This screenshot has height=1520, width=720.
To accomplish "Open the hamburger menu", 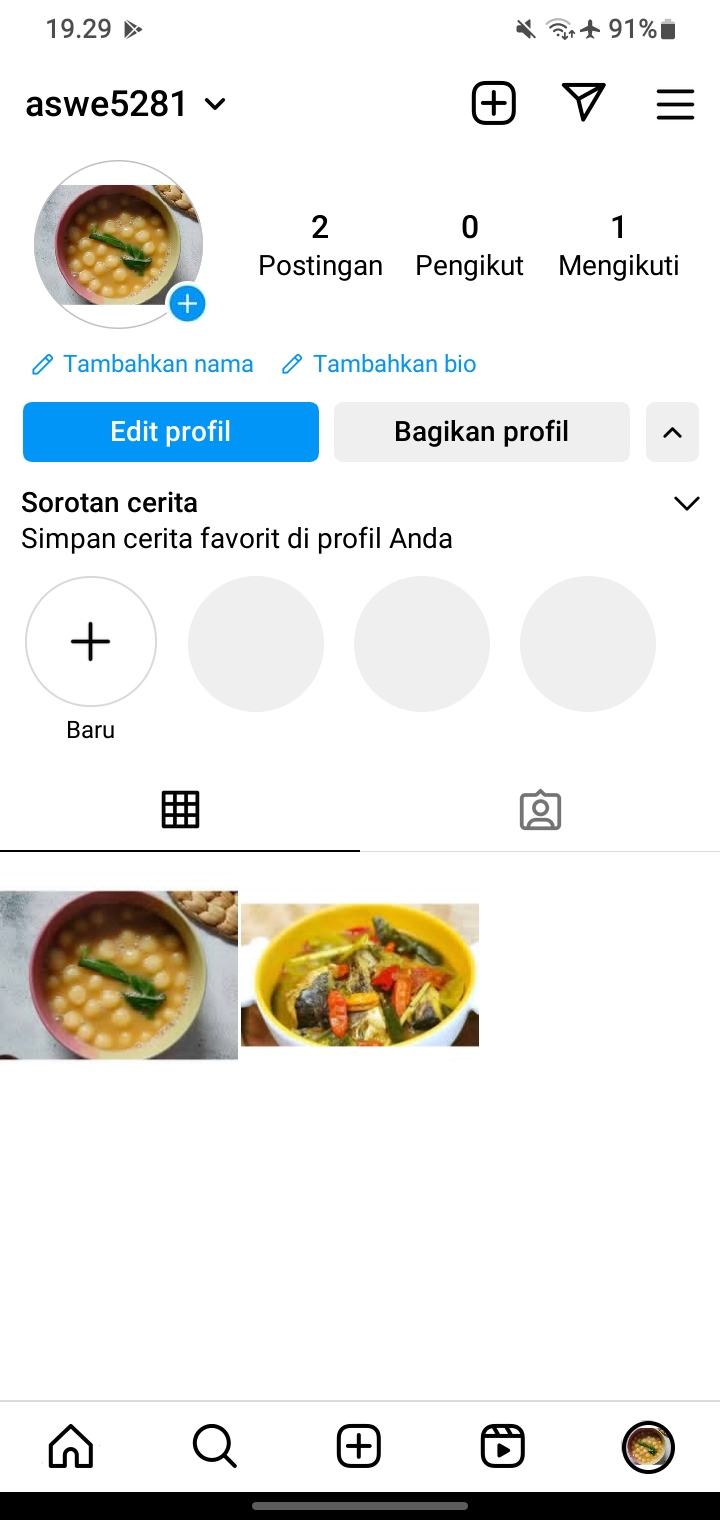I will coord(675,104).
